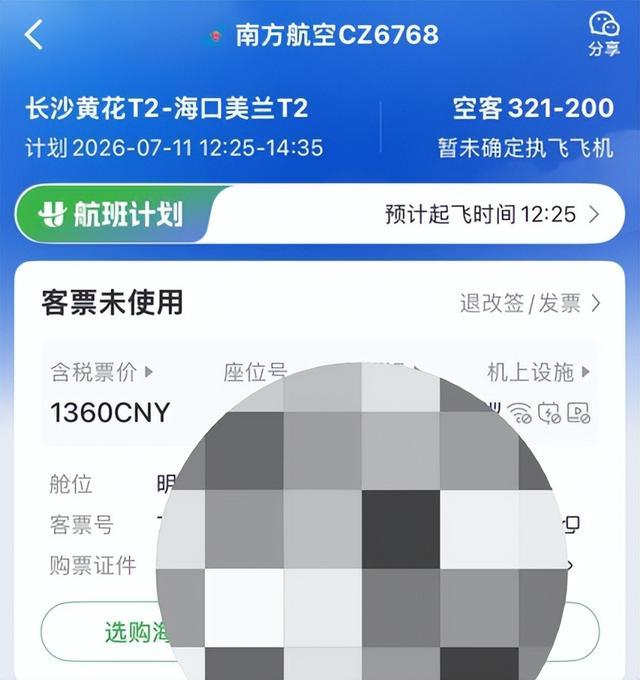Open 退改签/发票 options
Image resolution: width=640 pixels, height=680 pixels.
[x=530, y=303]
